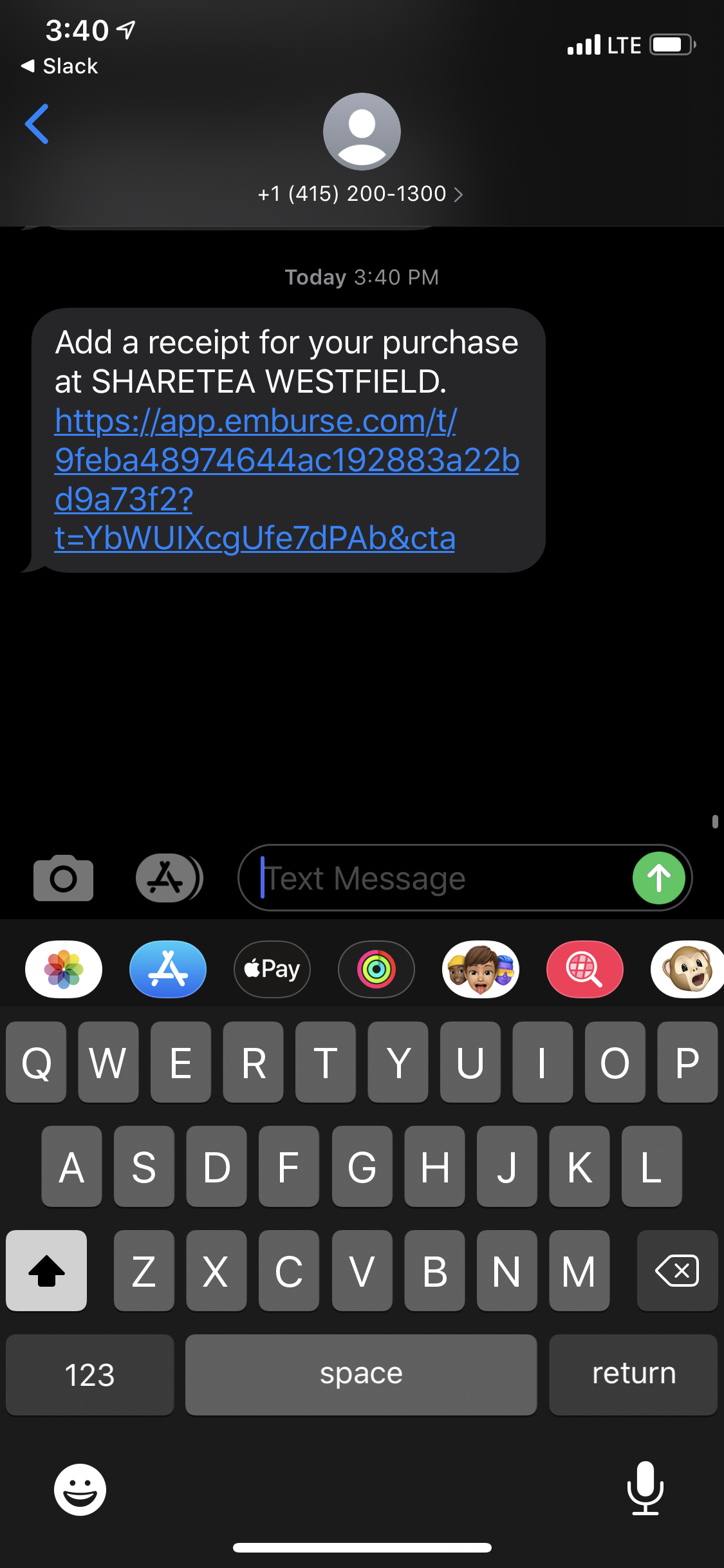Return to Slack from the status bar
Viewport: 724px width, 1568px height.
[60, 66]
